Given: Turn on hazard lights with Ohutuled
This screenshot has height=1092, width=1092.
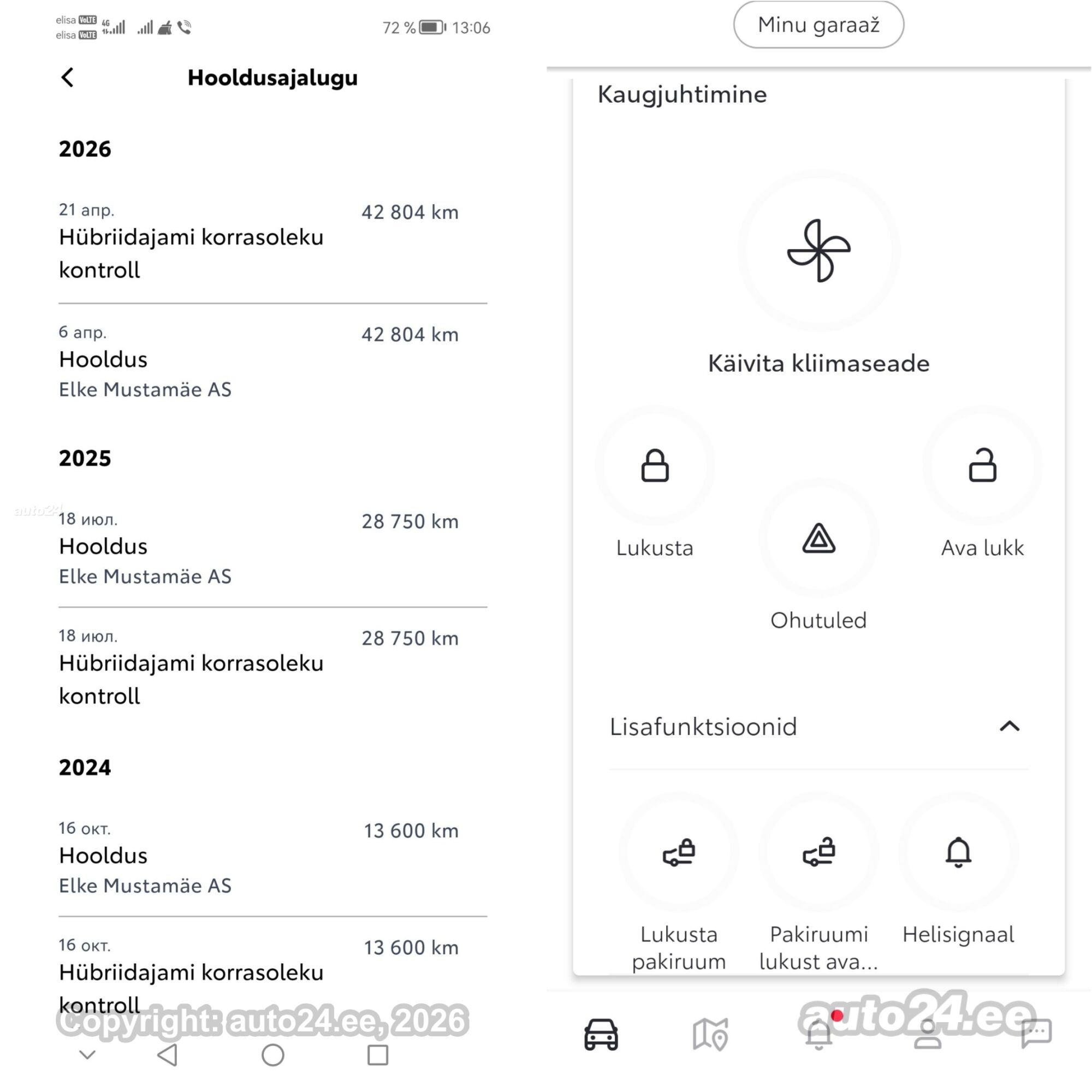Looking at the screenshot, I should click(x=818, y=538).
